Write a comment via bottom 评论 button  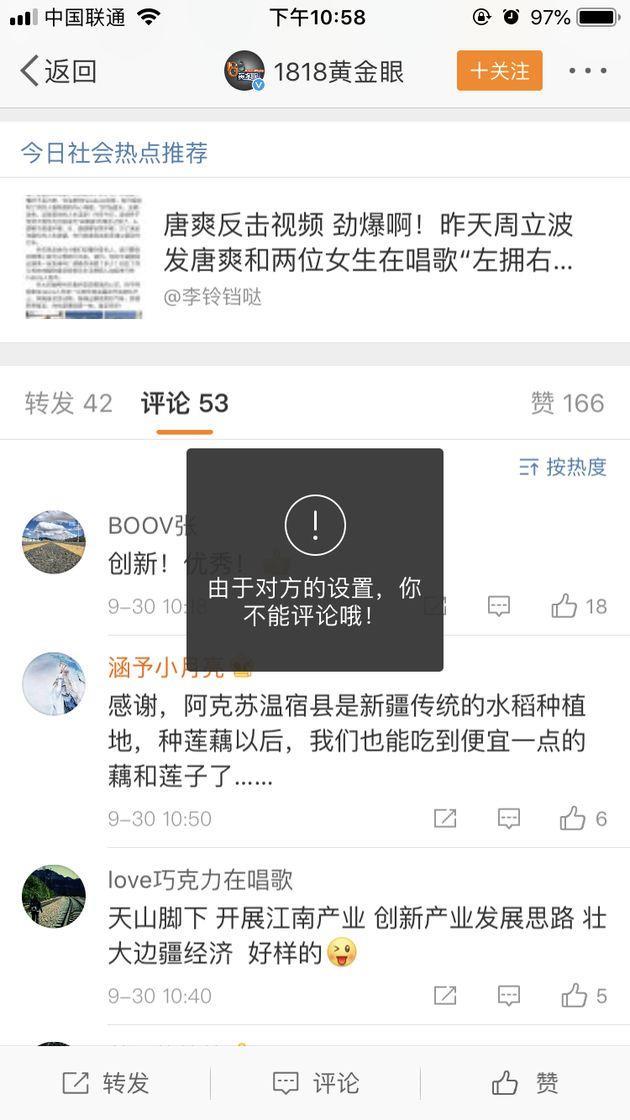pos(315,1083)
